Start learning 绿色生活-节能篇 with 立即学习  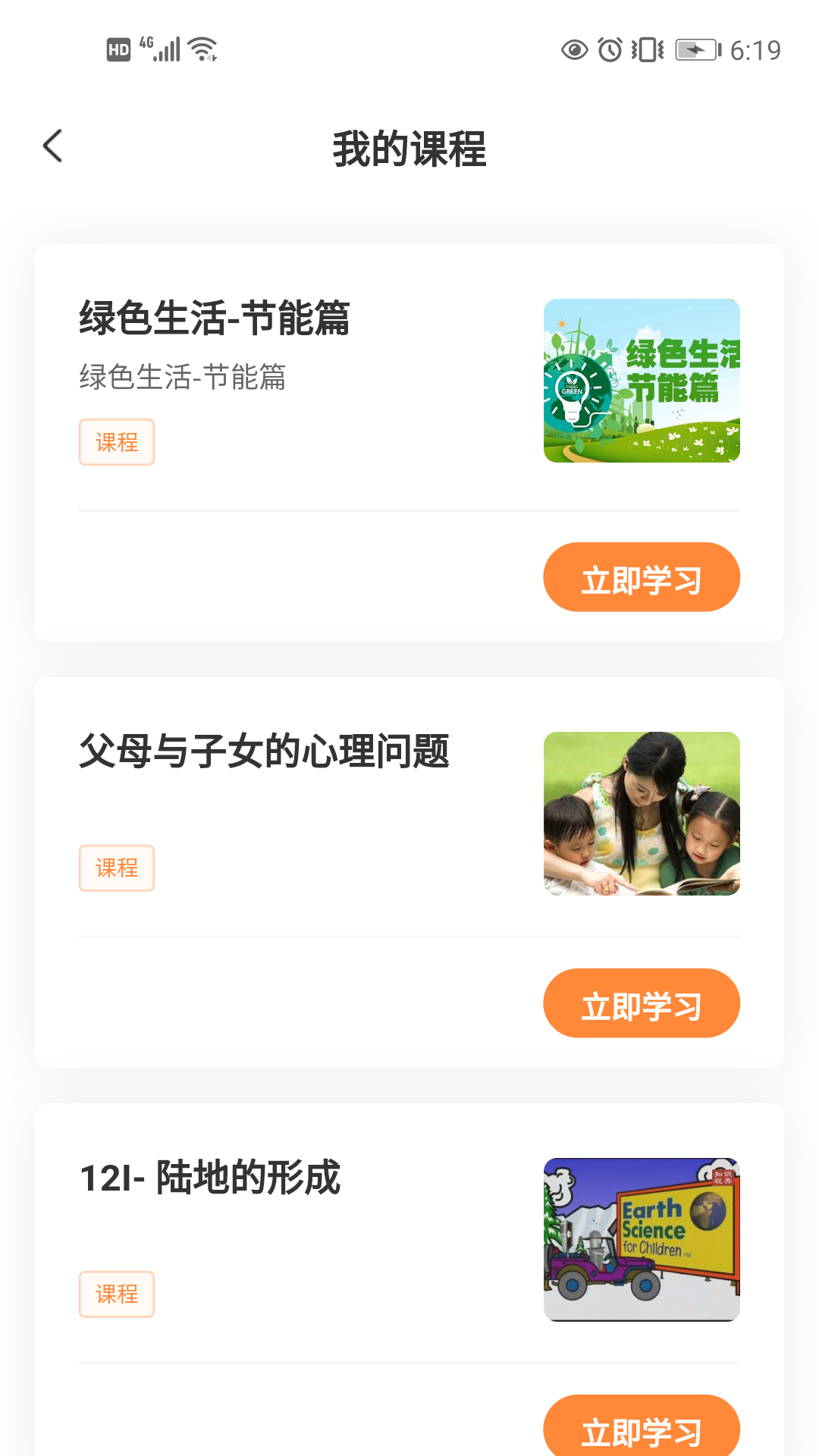click(642, 577)
